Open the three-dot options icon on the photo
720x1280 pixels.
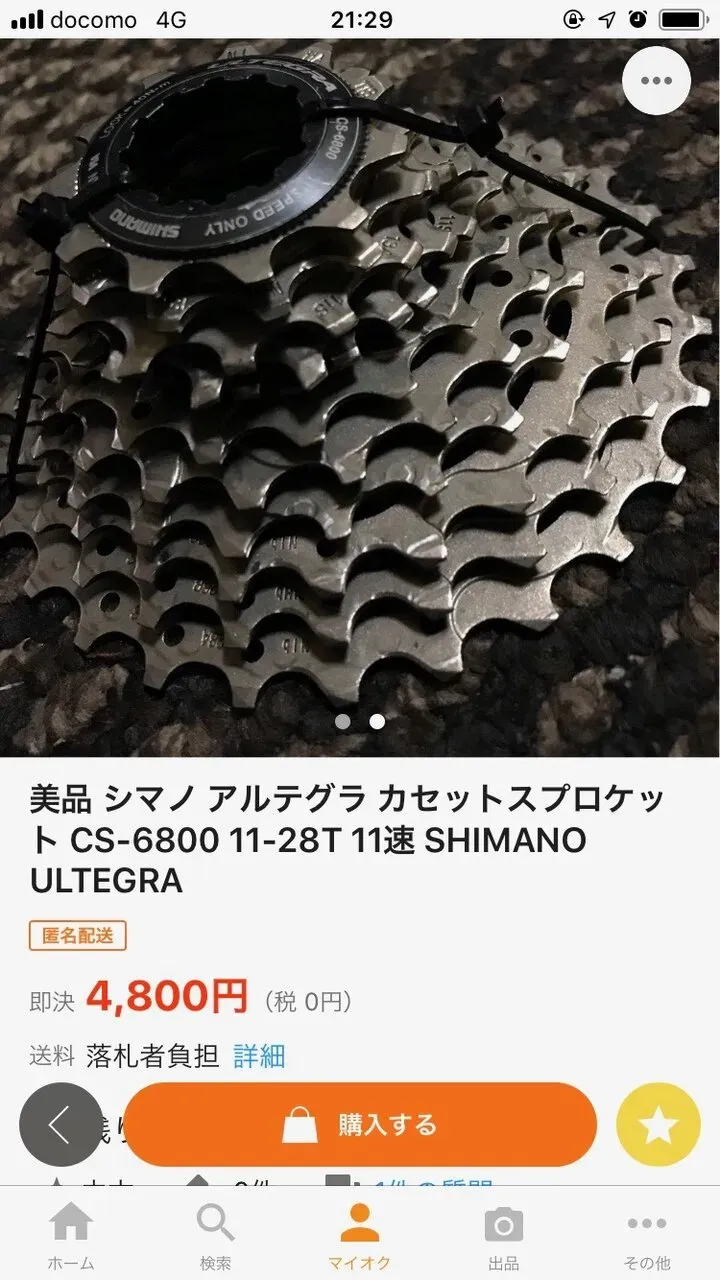coord(655,81)
